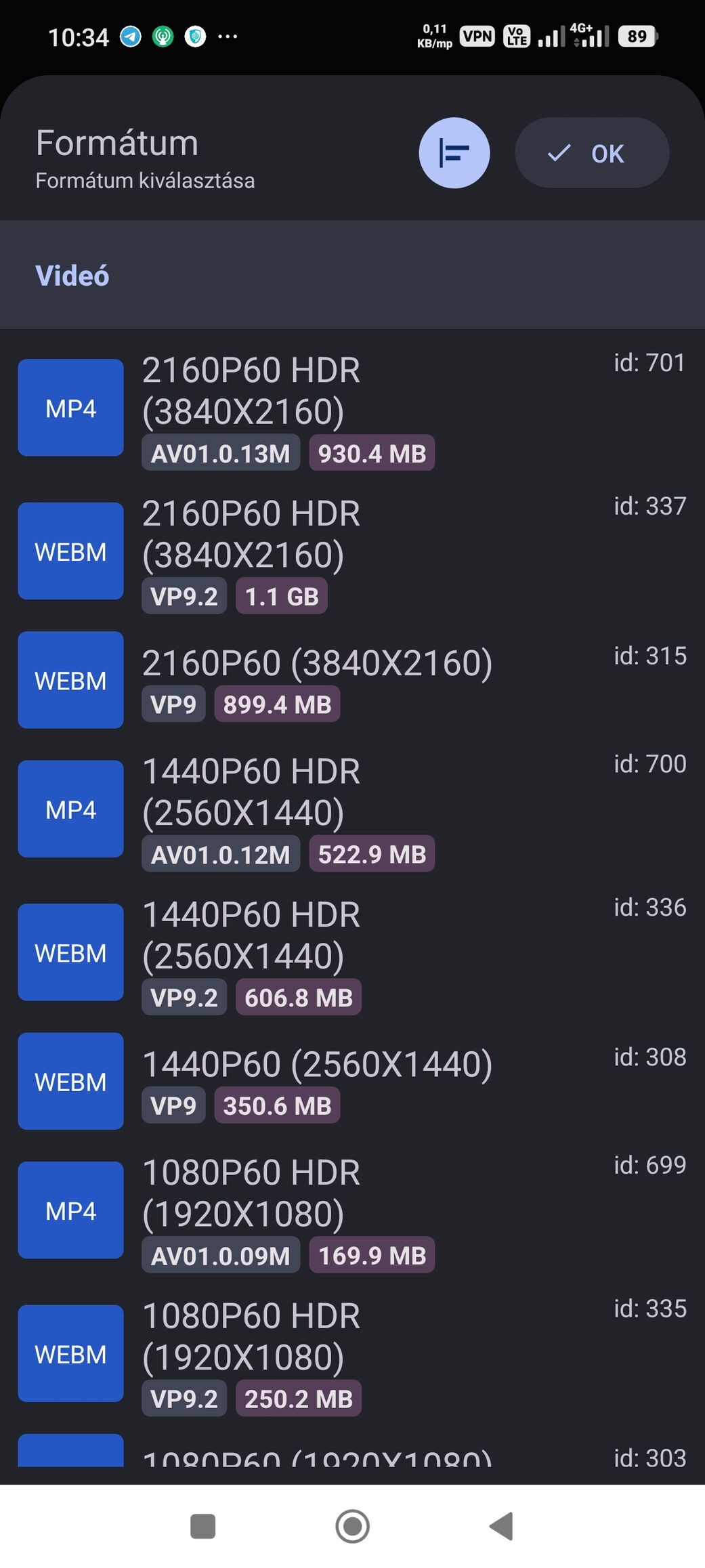Select MP4 1440P60 HDR format id 700
This screenshot has height=1568, width=705.
coord(352,809)
